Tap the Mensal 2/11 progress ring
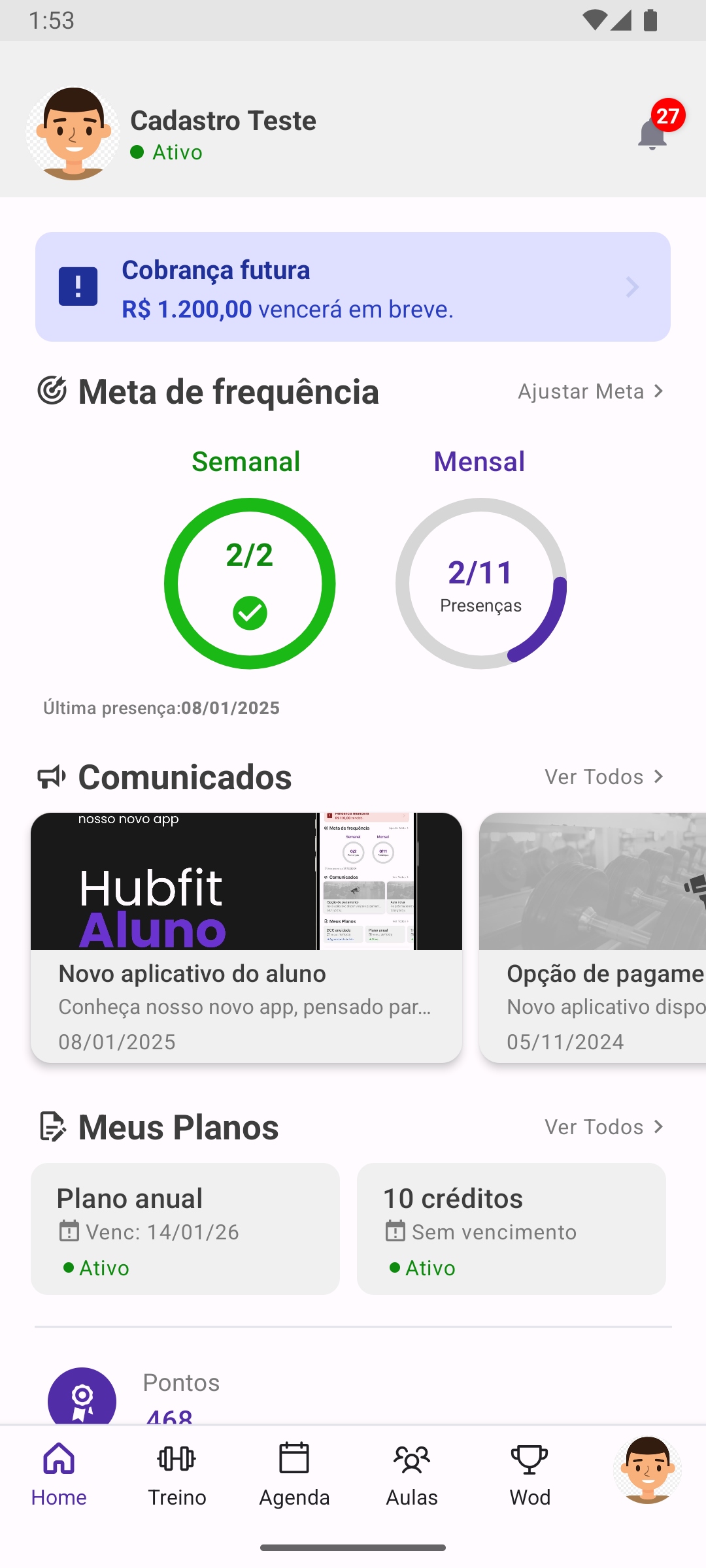The width and height of the screenshot is (706, 1568). click(480, 583)
